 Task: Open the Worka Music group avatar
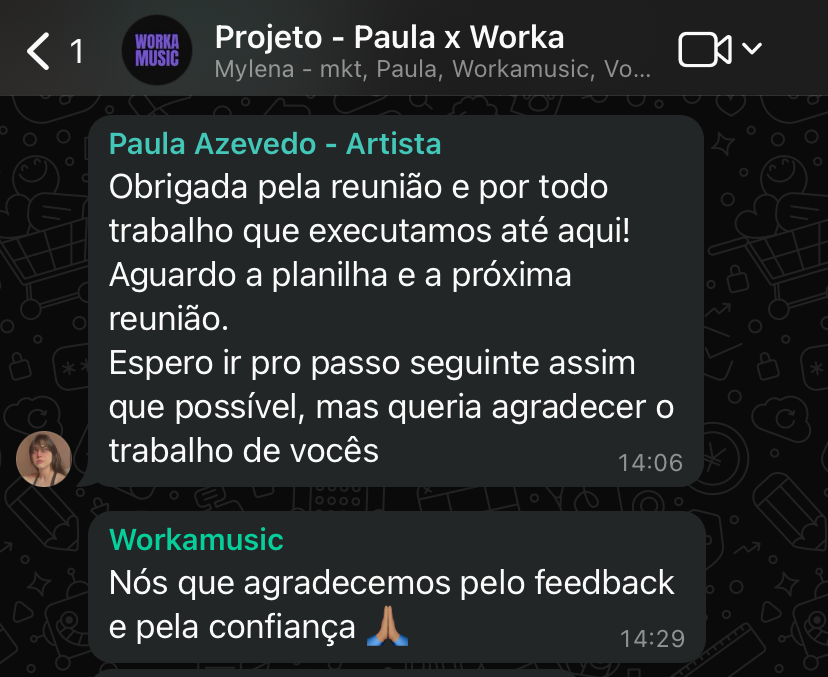(x=156, y=50)
